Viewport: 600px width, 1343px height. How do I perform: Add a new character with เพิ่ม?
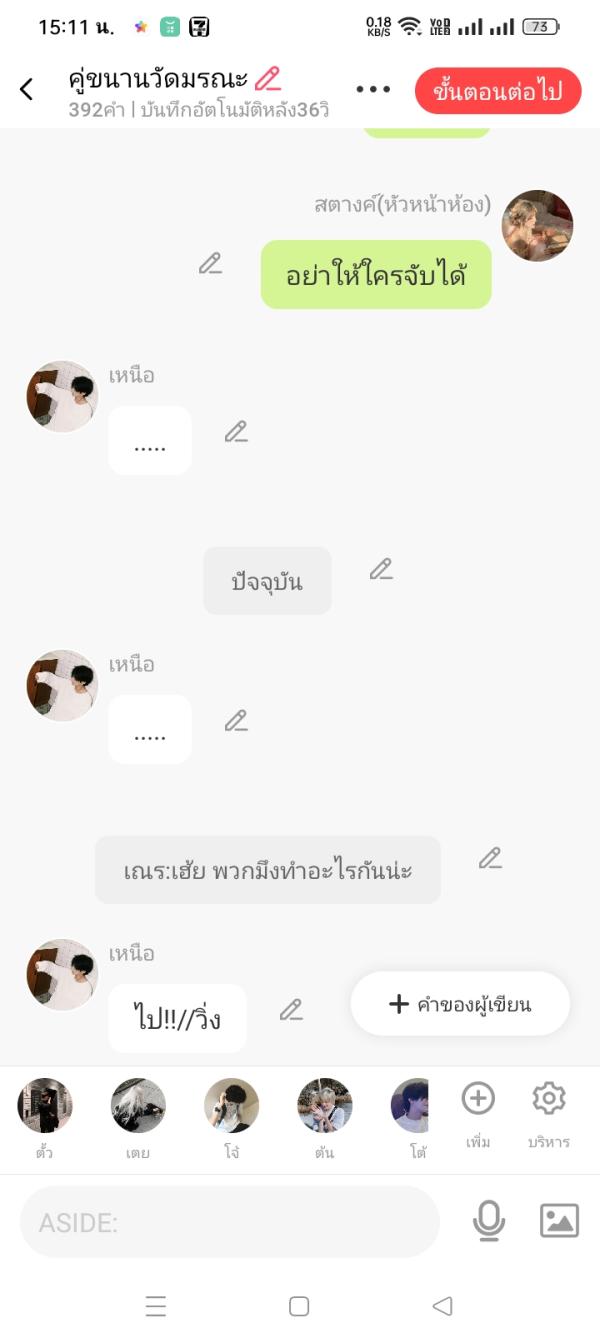pos(478,1112)
